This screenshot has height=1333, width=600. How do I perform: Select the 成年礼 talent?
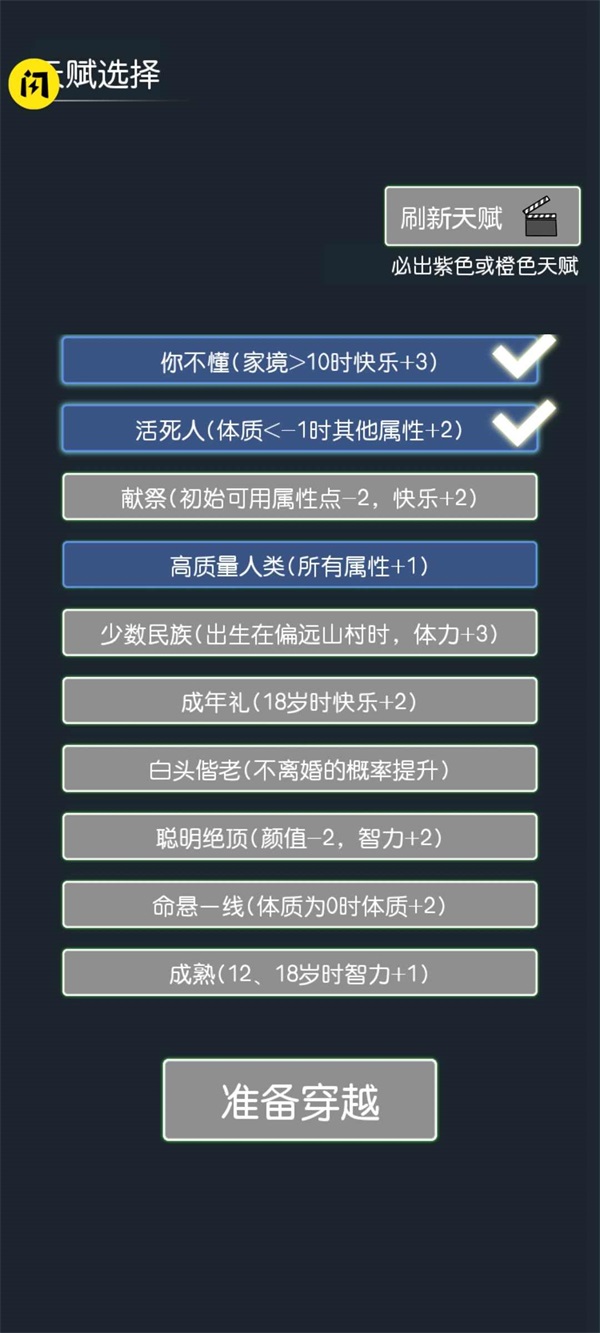pyautogui.click(x=299, y=701)
